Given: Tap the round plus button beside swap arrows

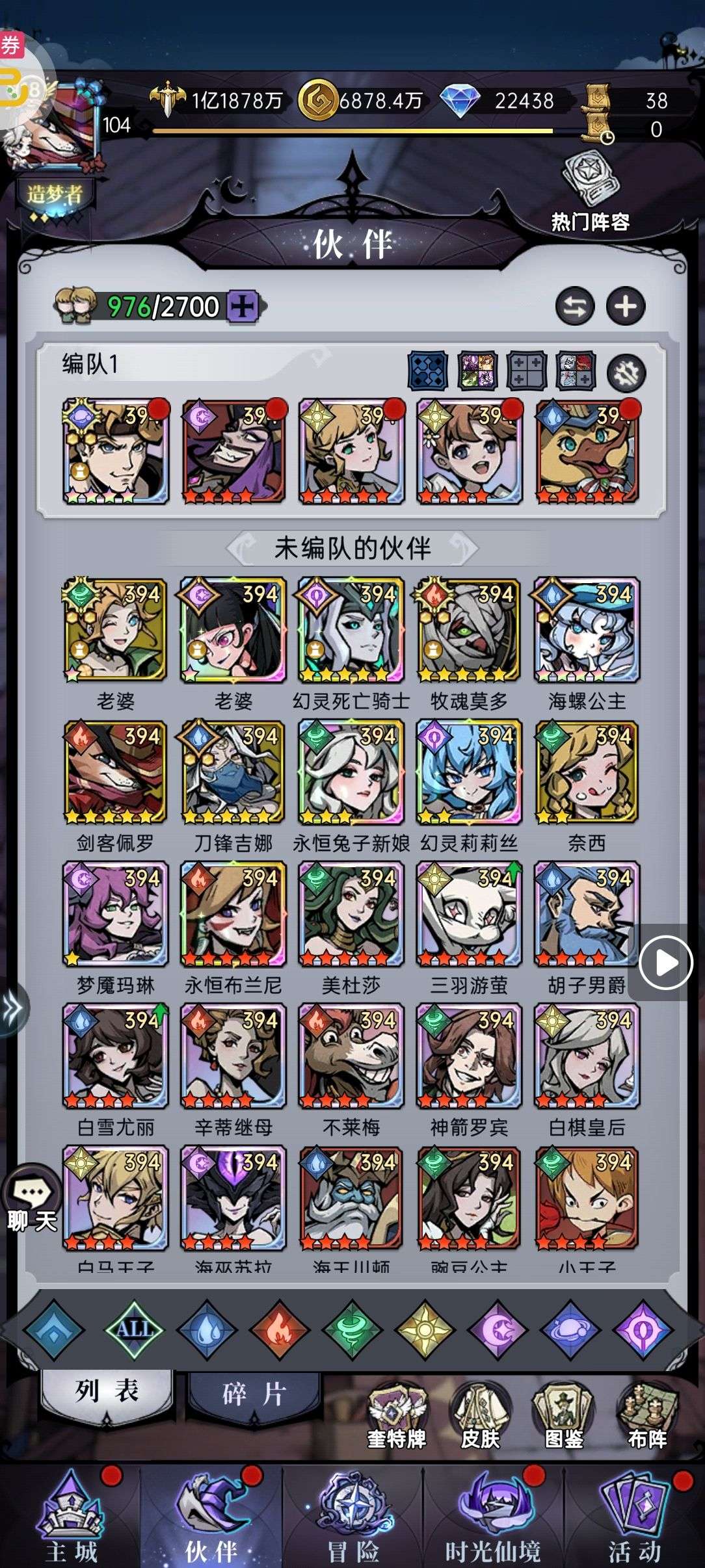Looking at the screenshot, I should point(626,306).
